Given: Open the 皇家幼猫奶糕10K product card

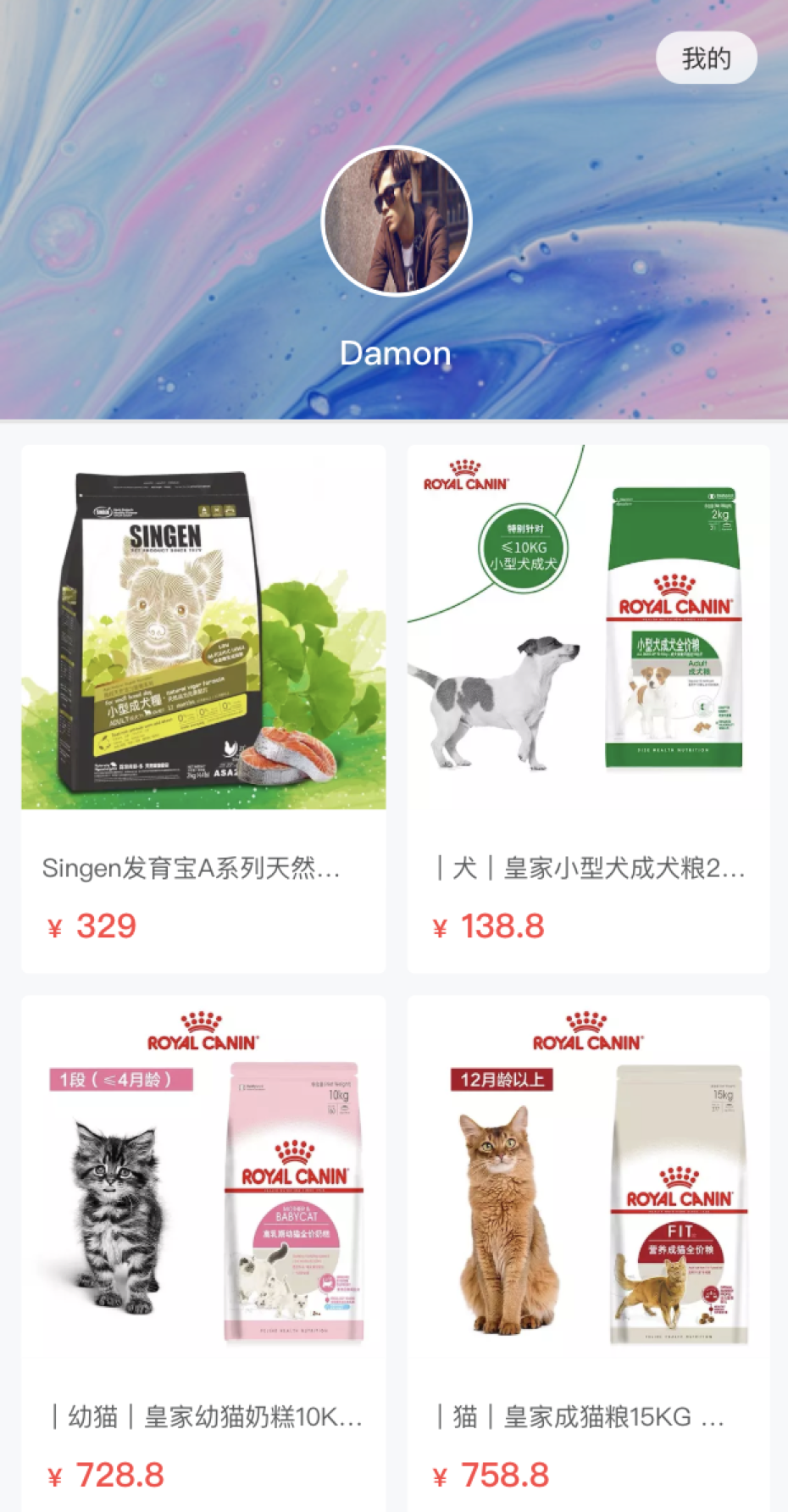Looking at the screenshot, I should 203,1254.
